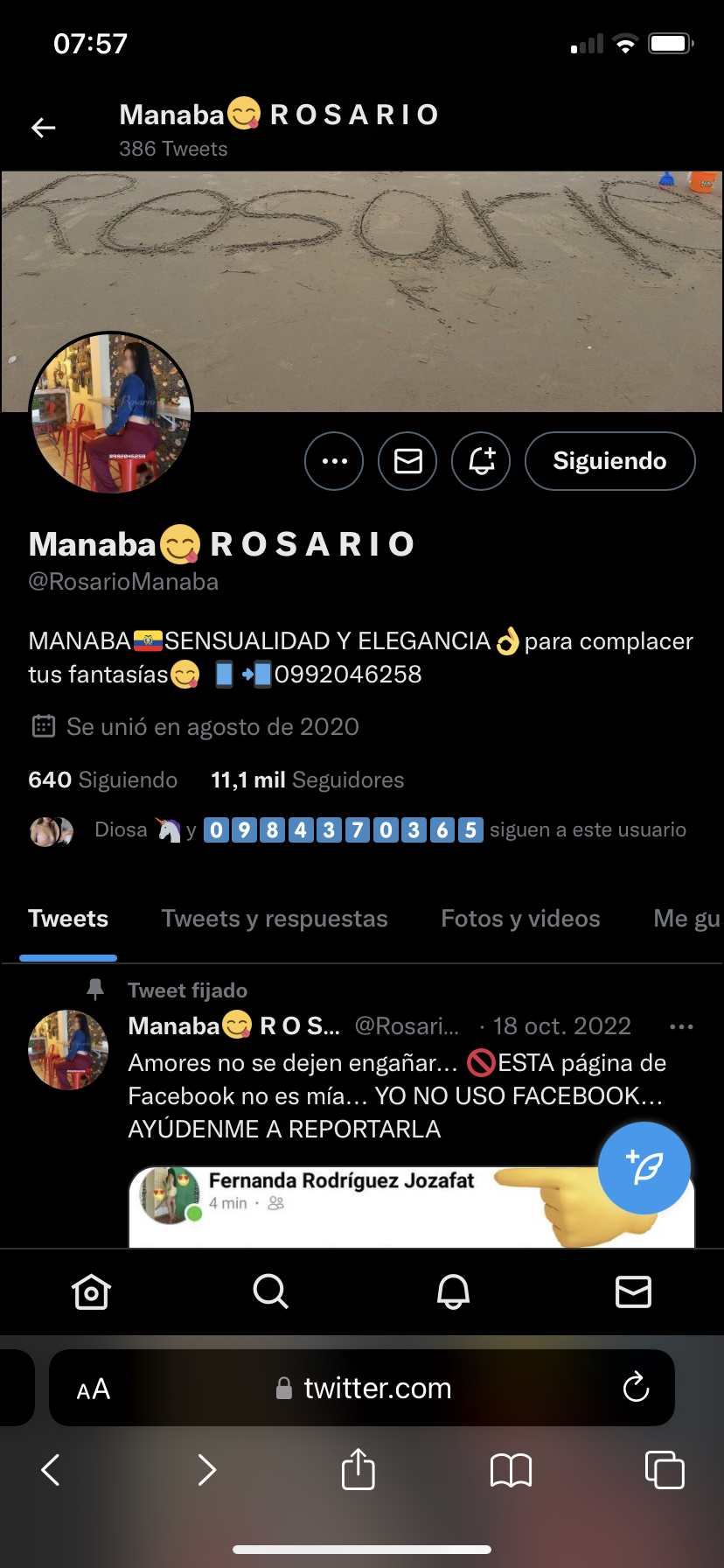Open the notifications bell tab
This screenshot has width=724, height=1568.
pyautogui.click(x=453, y=1291)
